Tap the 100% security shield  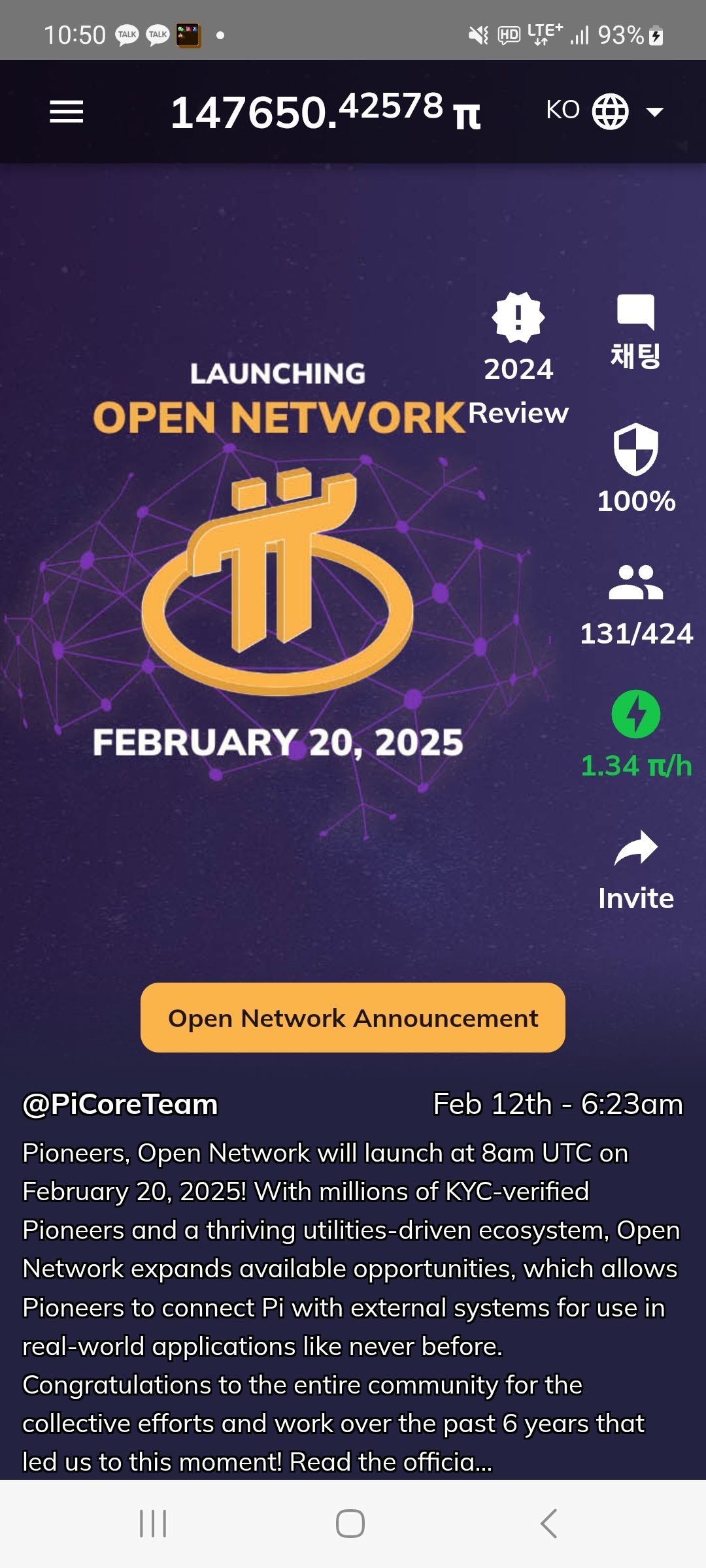tap(635, 449)
